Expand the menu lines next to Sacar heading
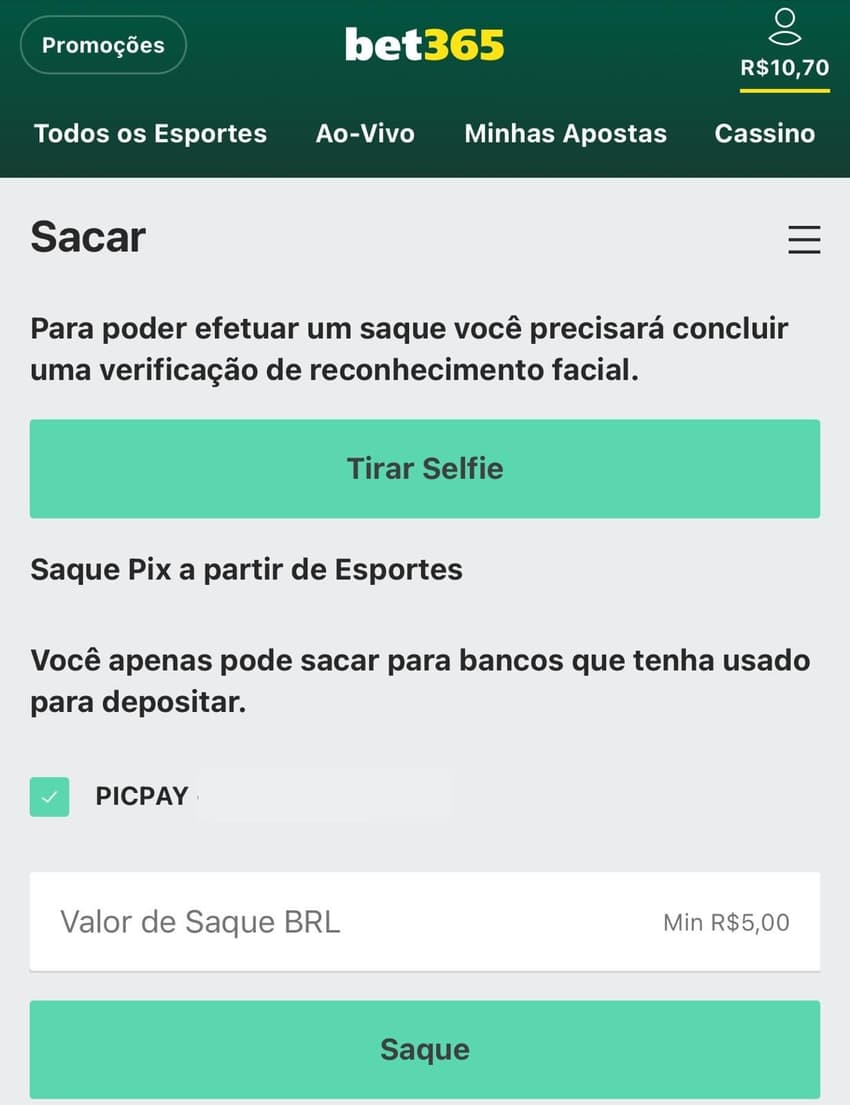The width and height of the screenshot is (850, 1105). (x=805, y=240)
